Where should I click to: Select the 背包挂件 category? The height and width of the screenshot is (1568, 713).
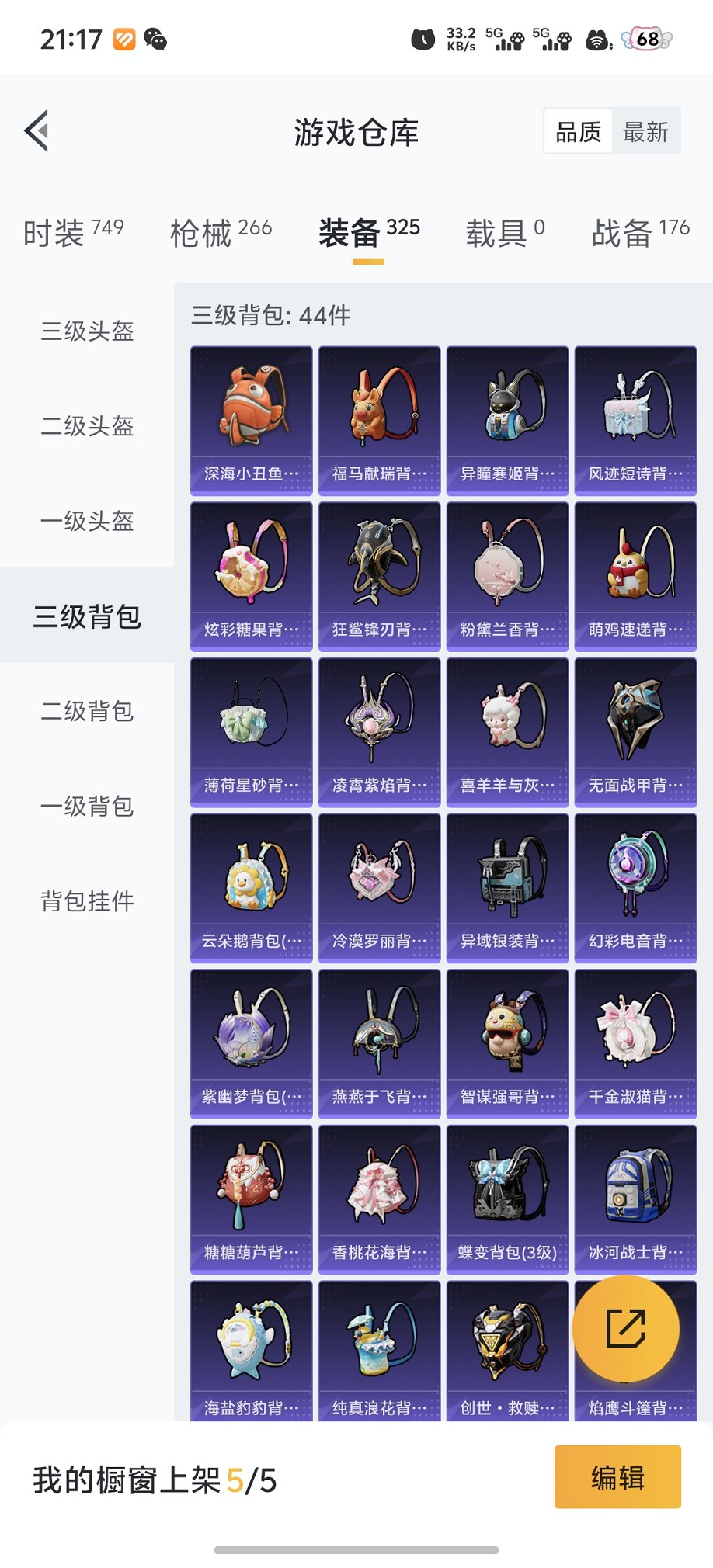87,902
